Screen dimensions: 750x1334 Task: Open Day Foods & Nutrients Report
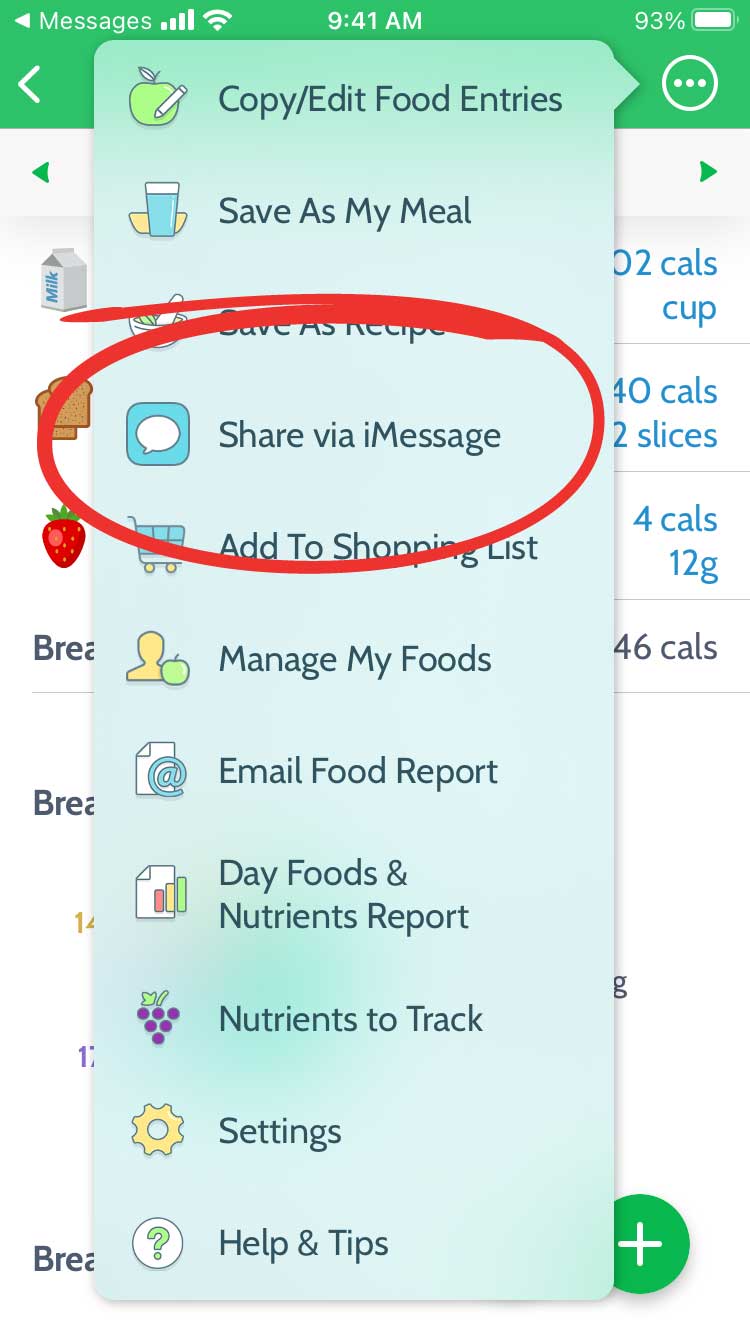tap(343, 894)
